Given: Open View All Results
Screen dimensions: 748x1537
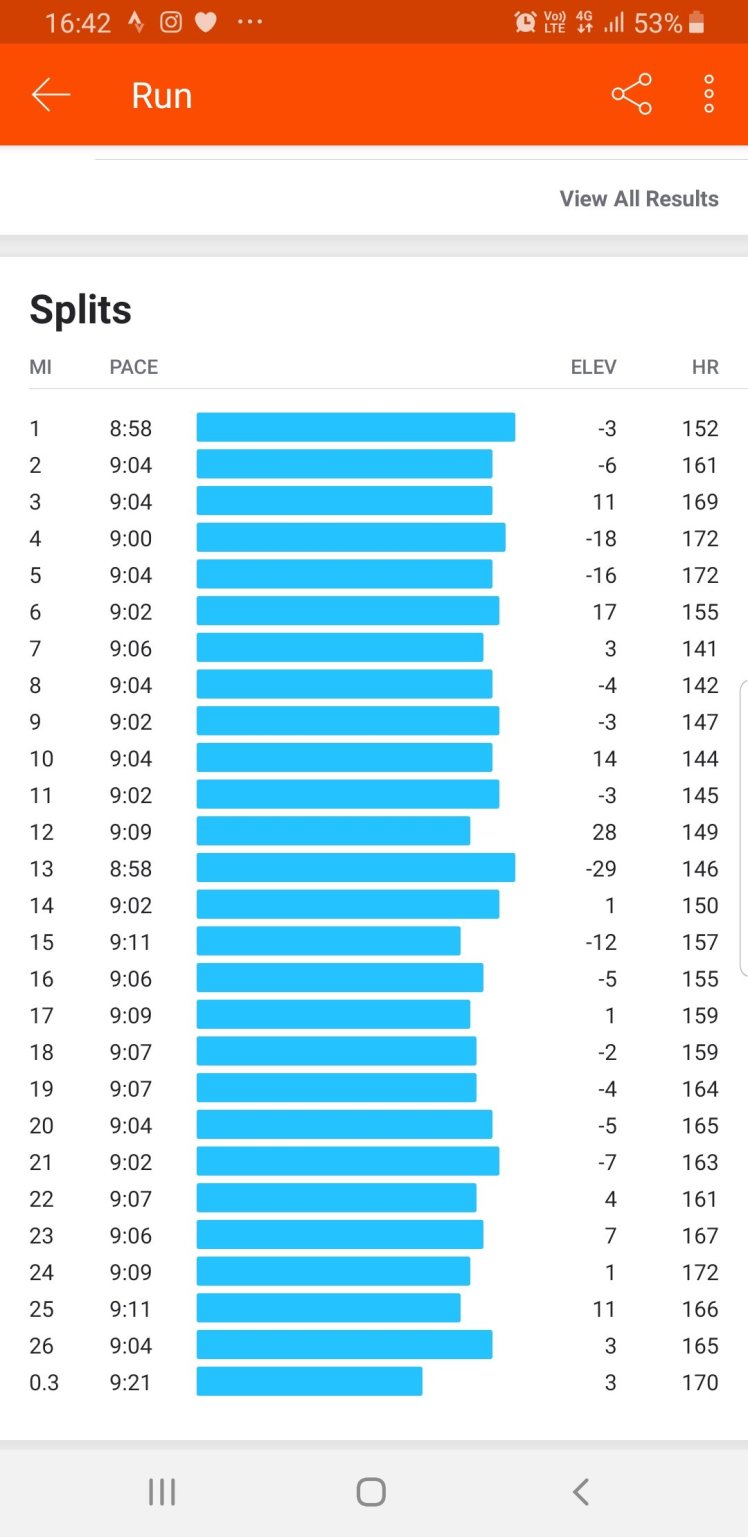Looking at the screenshot, I should click(638, 198).
